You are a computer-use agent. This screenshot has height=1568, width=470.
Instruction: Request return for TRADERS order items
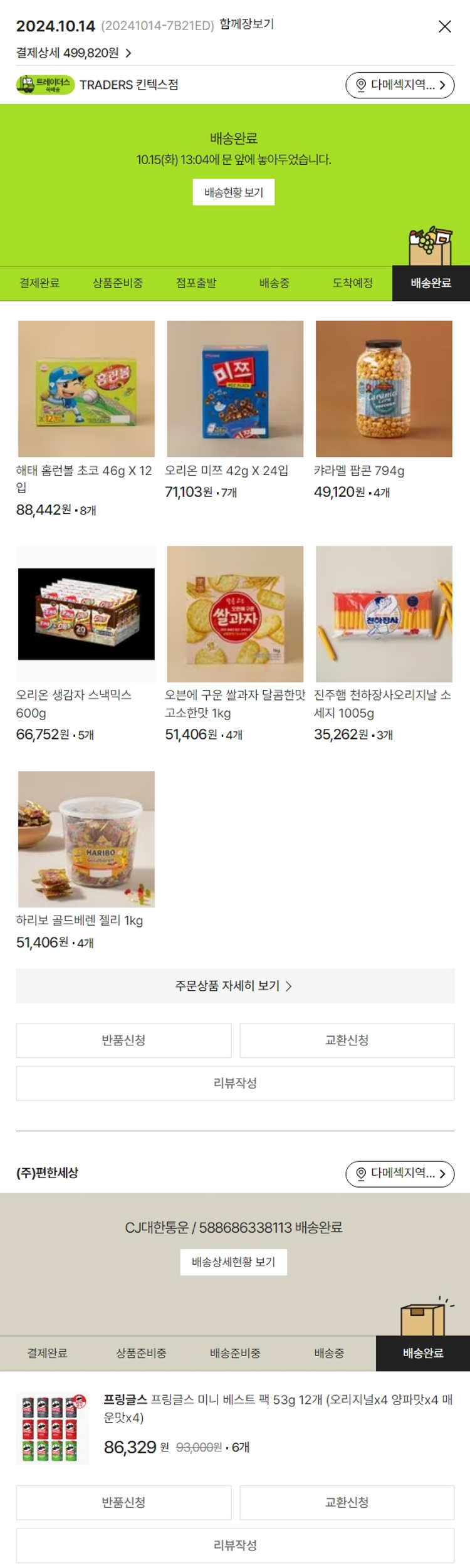pos(123,1040)
